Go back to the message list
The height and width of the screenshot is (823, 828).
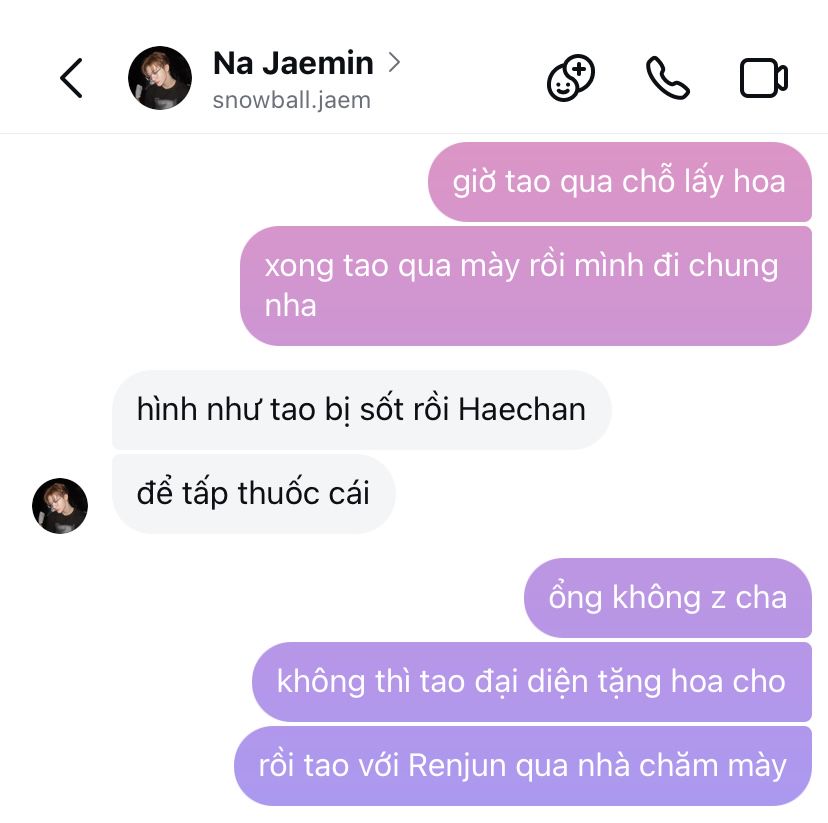click(71, 78)
